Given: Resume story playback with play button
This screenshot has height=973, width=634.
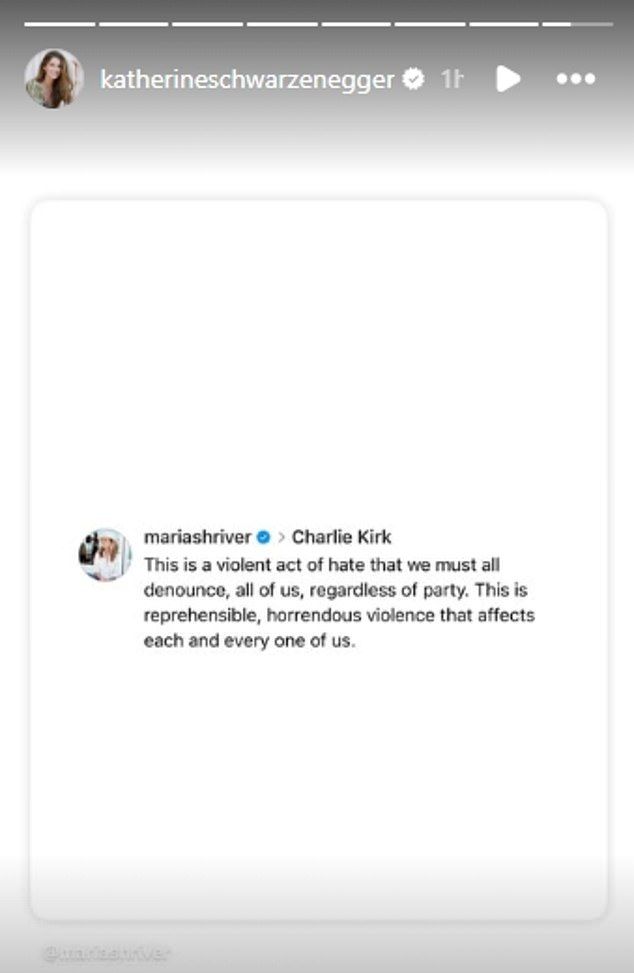Looking at the screenshot, I should coord(508,80).
